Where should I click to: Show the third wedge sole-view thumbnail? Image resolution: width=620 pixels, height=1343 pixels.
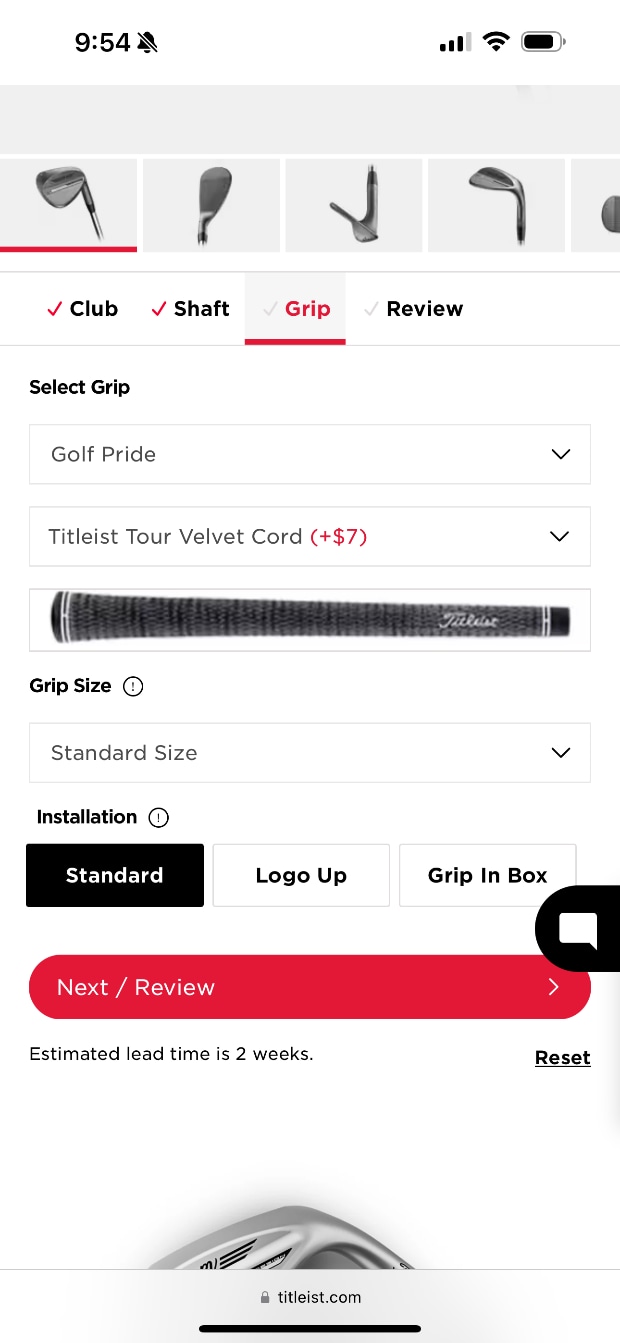point(354,205)
